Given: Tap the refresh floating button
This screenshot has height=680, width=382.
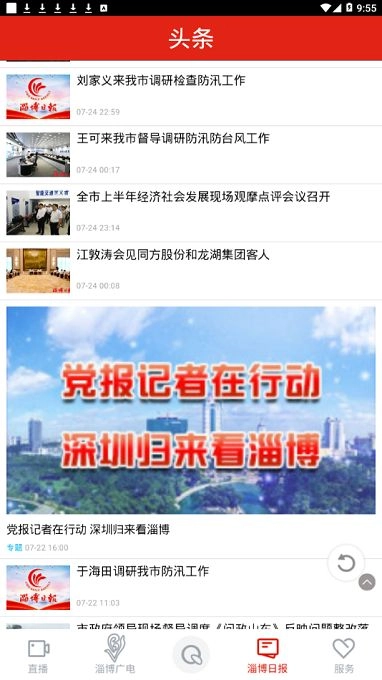Looking at the screenshot, I should pos(346,563).
